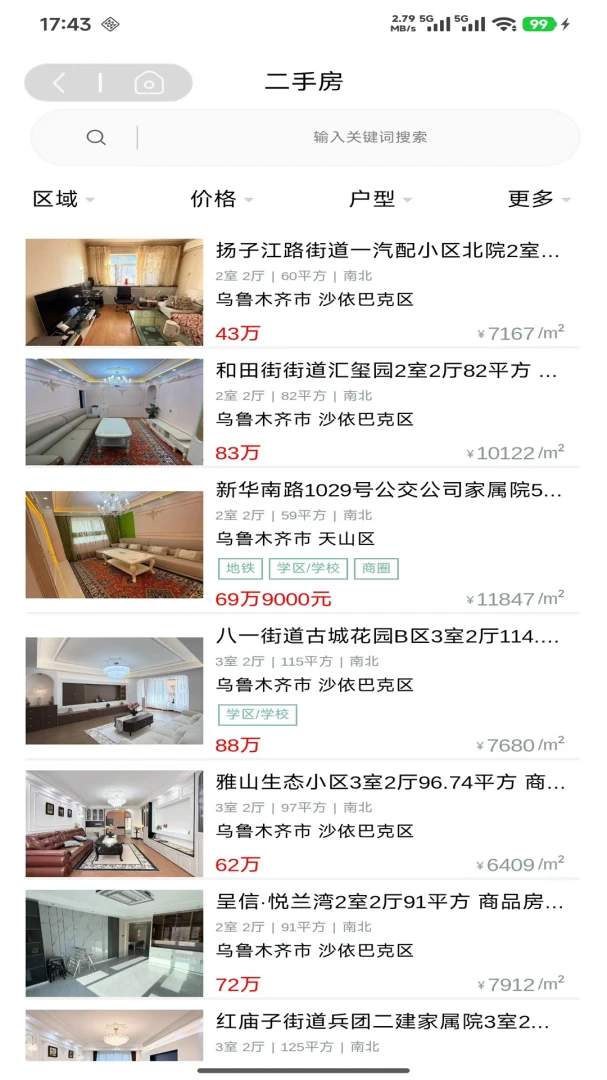Screen dimensions: 607x1080
Task: Open the 新华南路1029号公交公司家属院 listing
Action: tap(302, 544)
